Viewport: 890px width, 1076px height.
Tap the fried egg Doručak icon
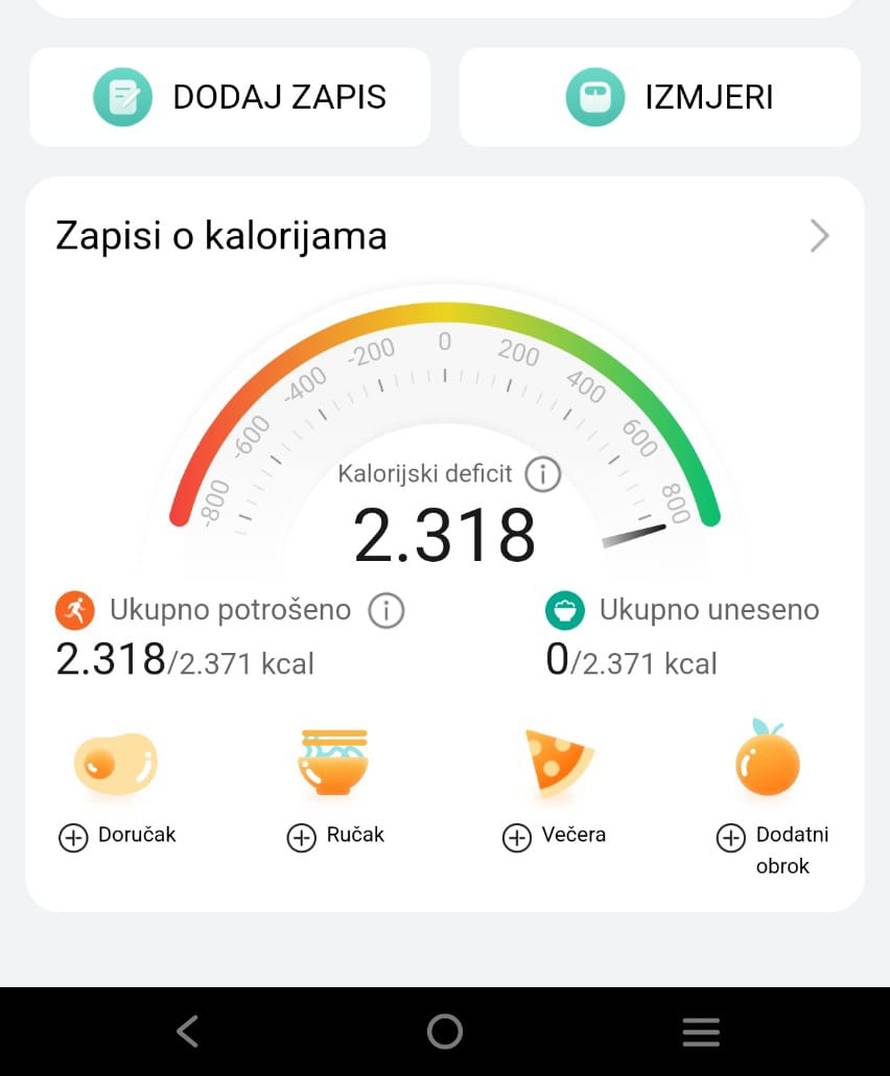(x=113, y=762)
